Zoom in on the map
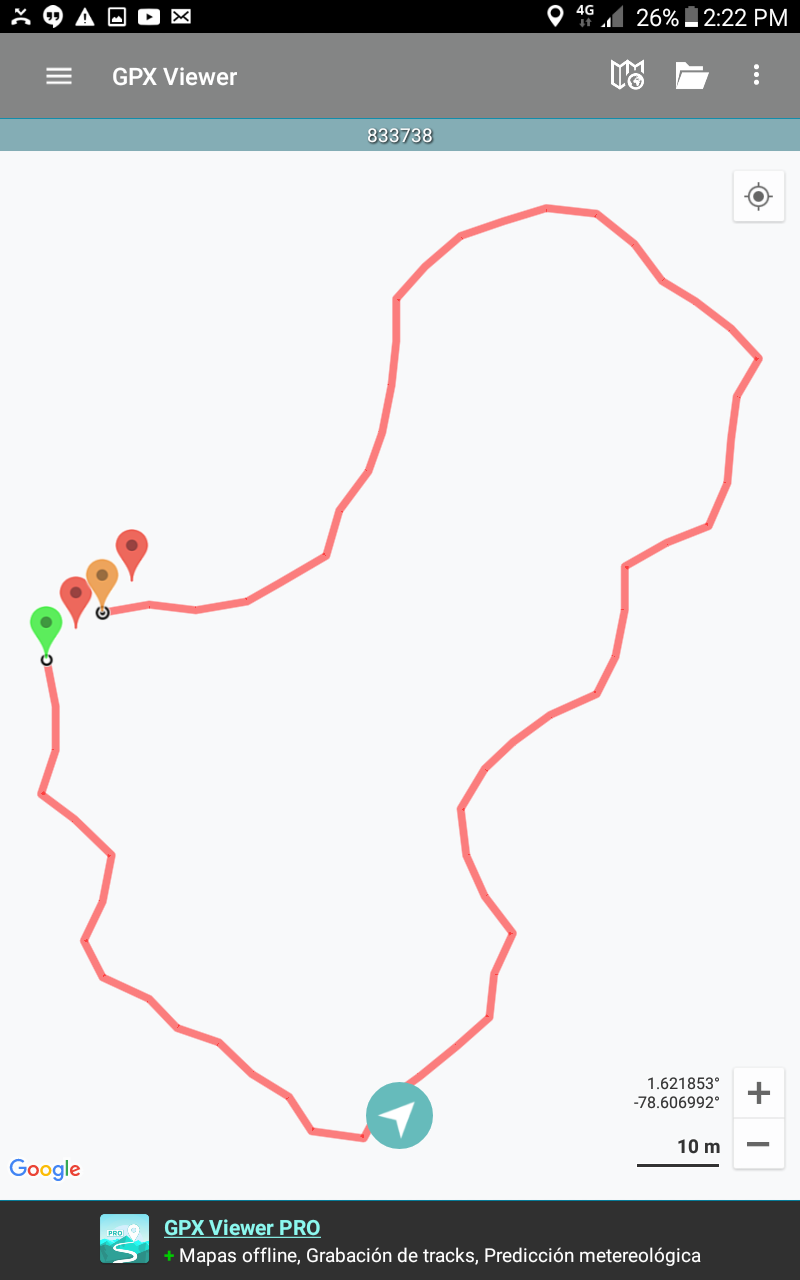 coord(758,1093)
